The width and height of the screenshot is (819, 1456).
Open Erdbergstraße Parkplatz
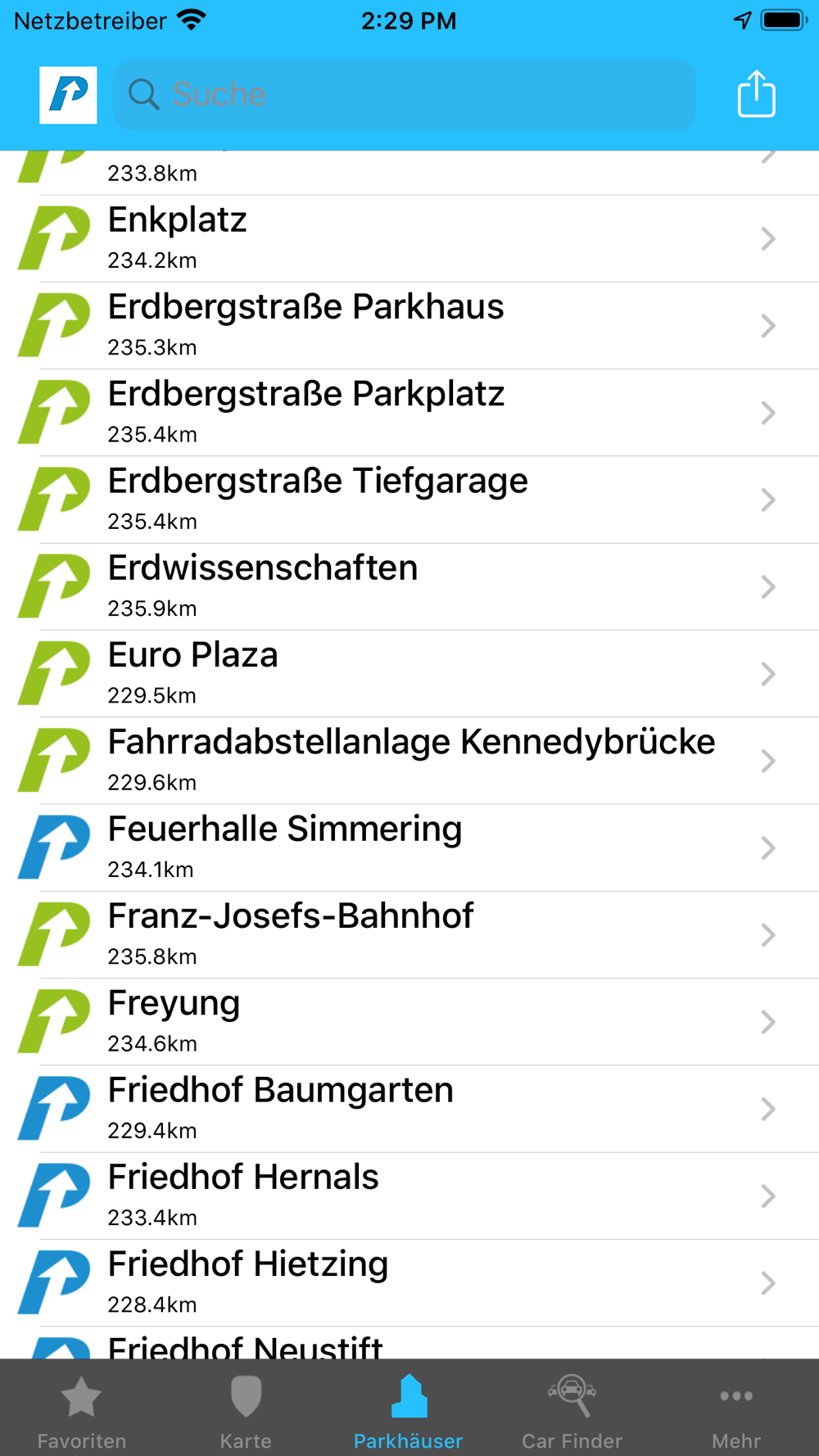[409, 413]
